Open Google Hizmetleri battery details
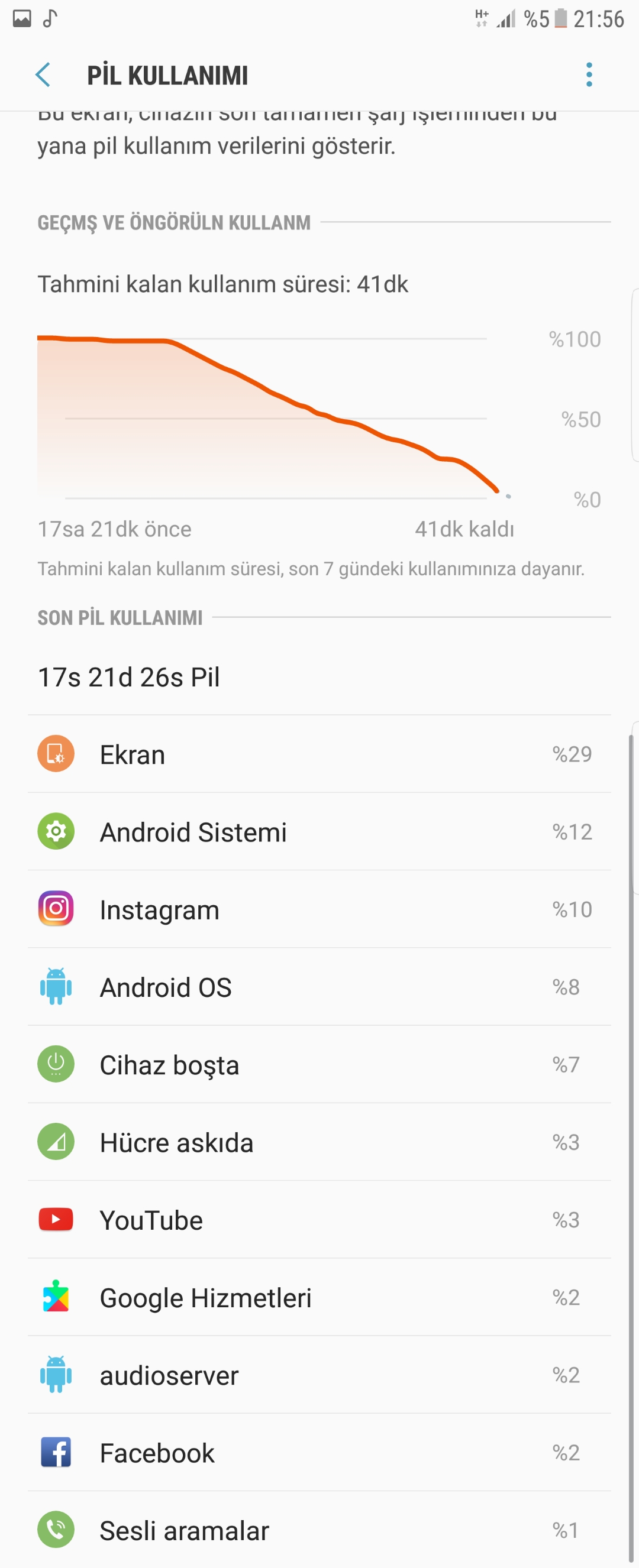The height and width of the screenshot is (1568, 639). [x=319, y=1297]
